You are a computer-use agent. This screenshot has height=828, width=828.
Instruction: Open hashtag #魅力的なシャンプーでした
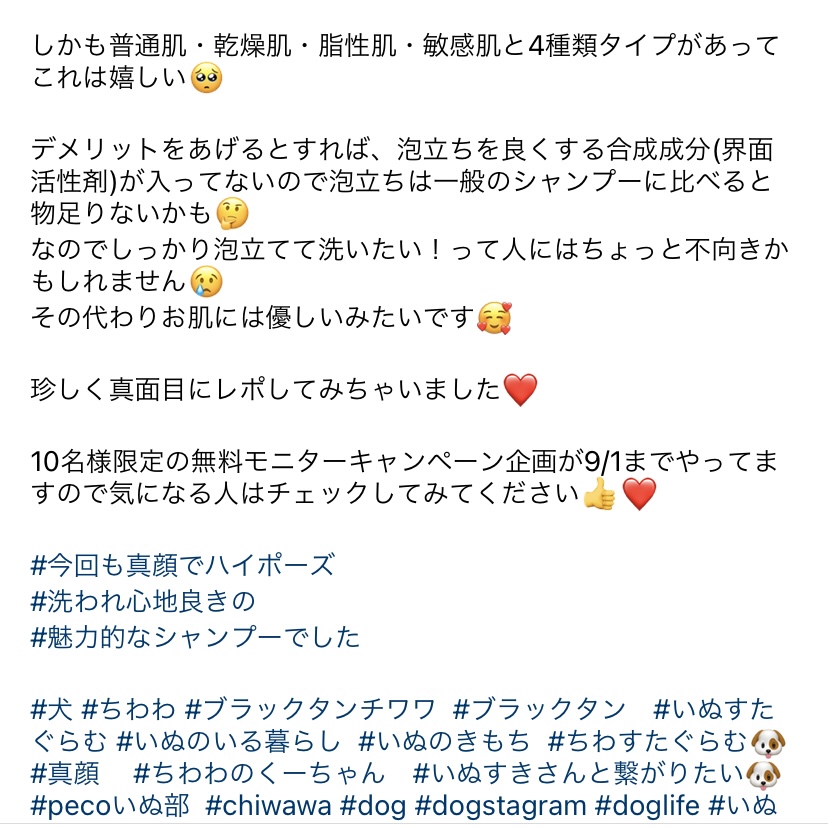196,637
